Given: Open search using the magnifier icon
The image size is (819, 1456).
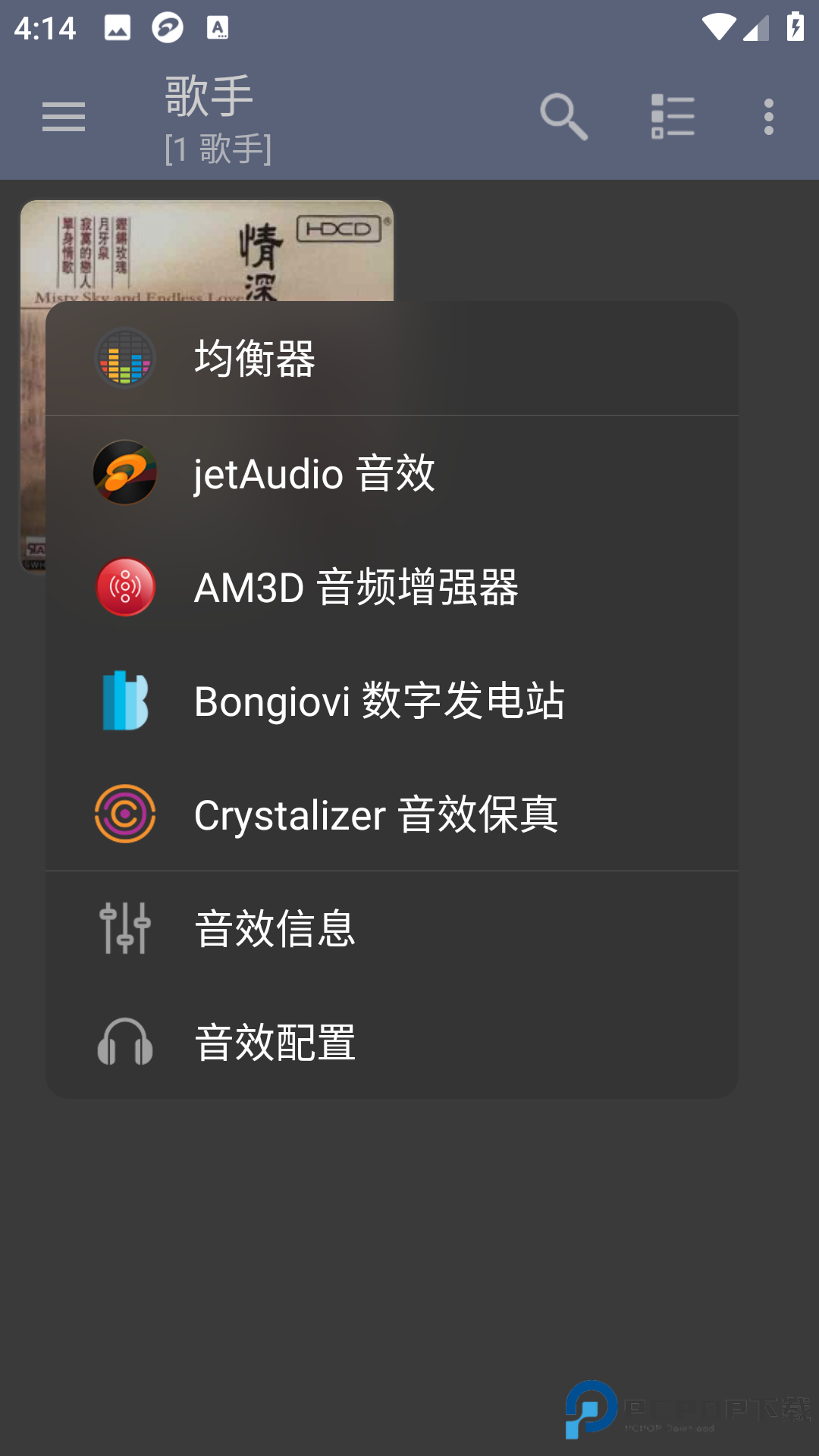Looking at the screenshot, I should coord(562,118).
